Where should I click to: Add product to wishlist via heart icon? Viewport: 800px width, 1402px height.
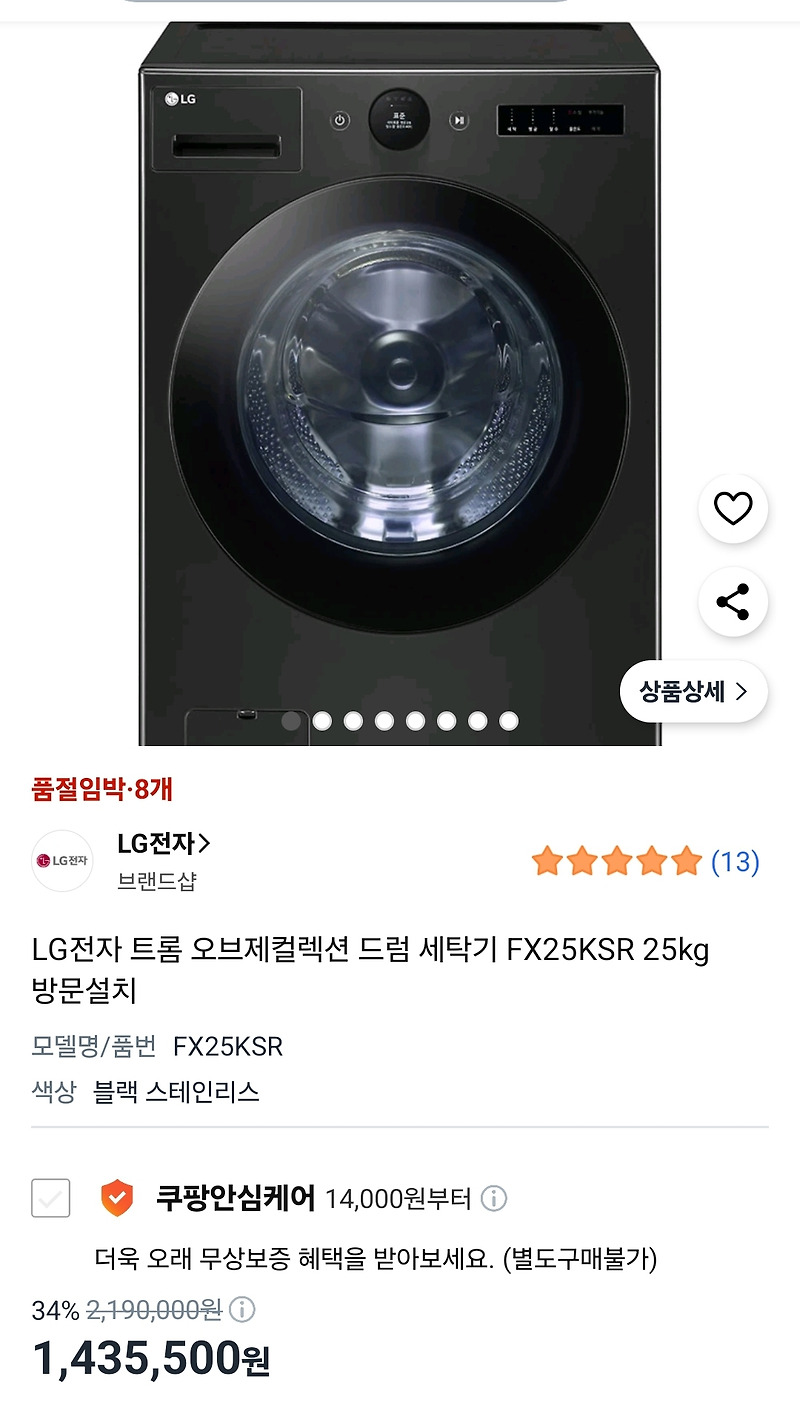coord(733,508)
